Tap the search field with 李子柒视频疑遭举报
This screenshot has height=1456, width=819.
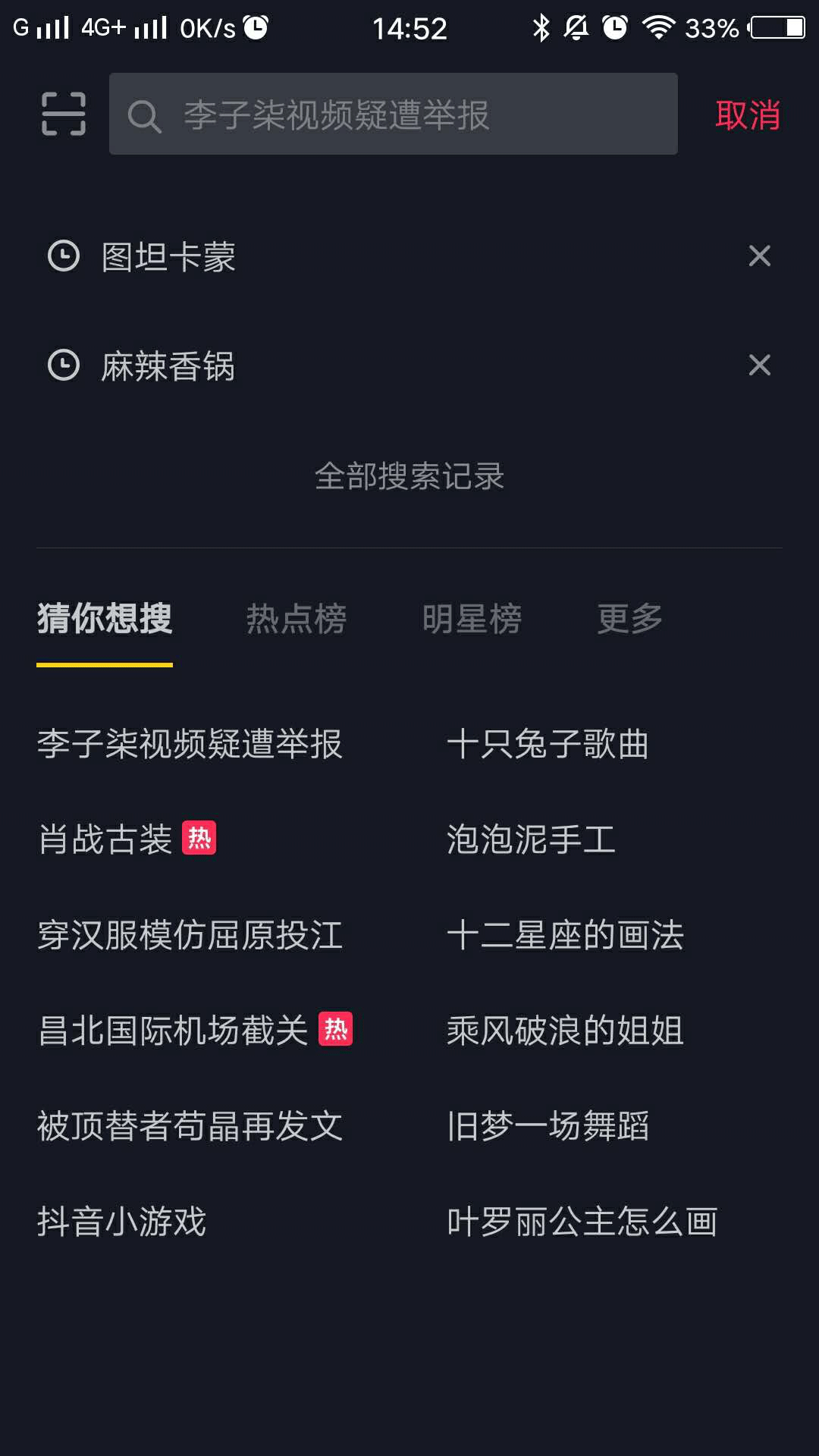pyautogui.click(x=393, y=115)
